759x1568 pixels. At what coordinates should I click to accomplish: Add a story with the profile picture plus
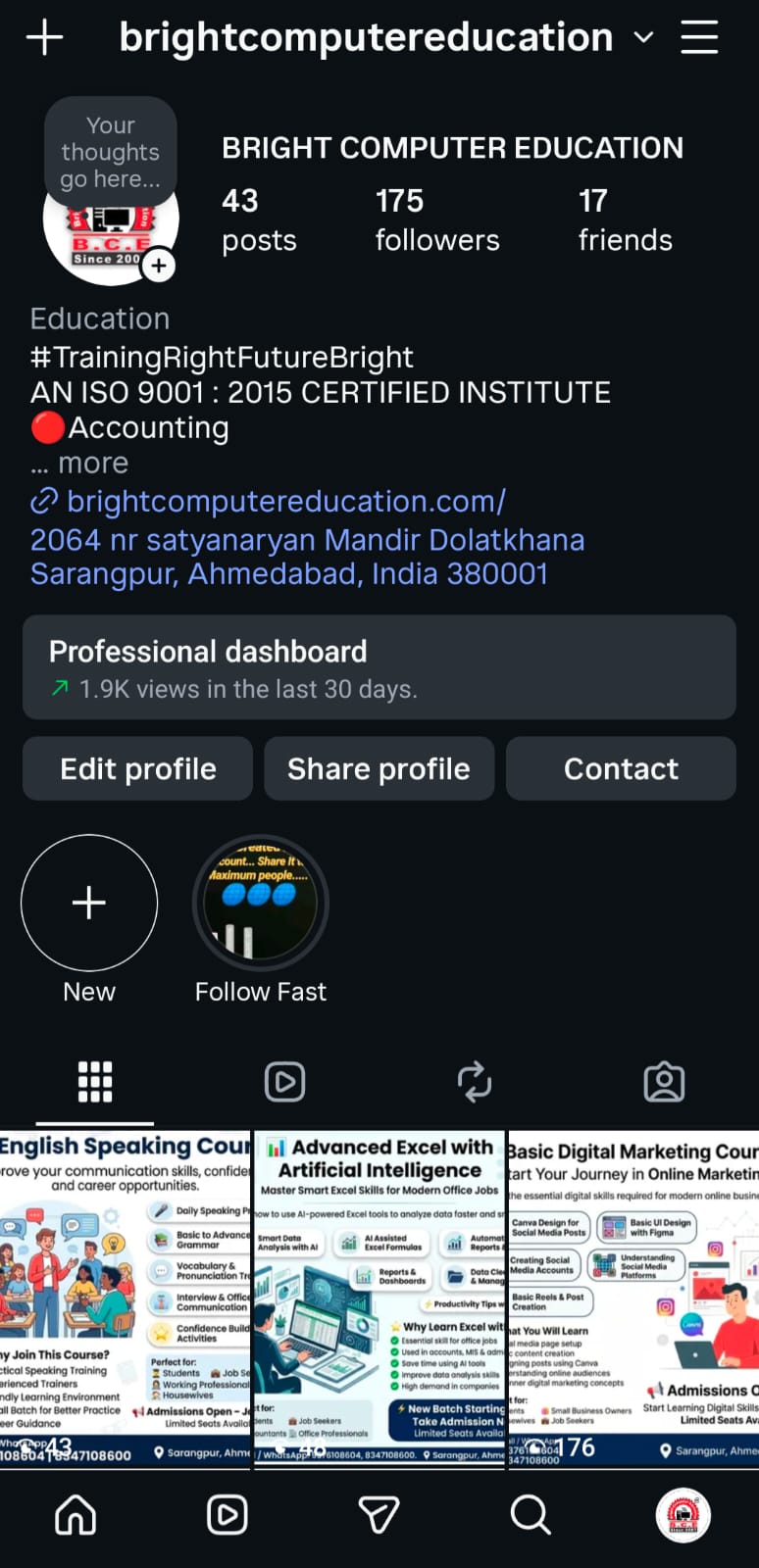(159, 265)
